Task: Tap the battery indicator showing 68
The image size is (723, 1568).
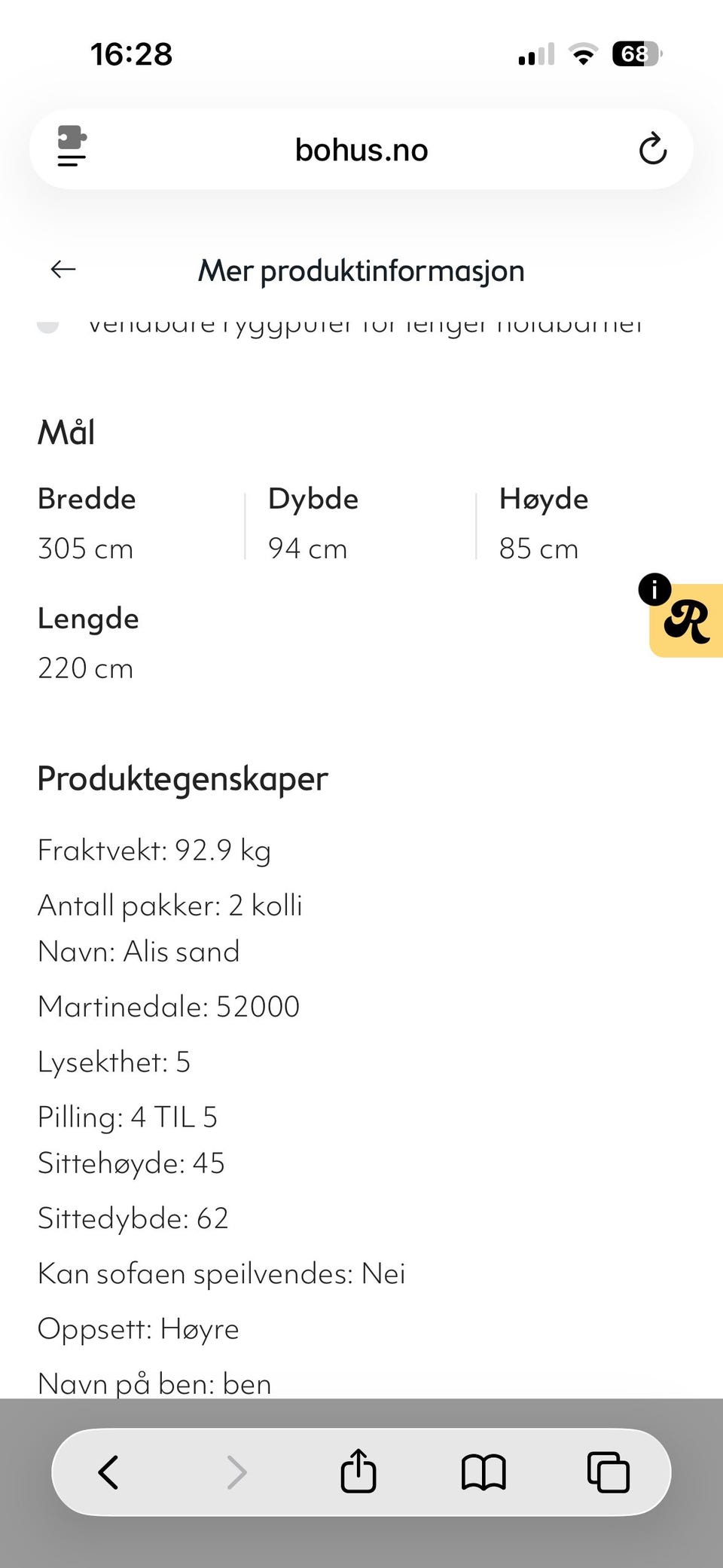Action: point(635,53)
